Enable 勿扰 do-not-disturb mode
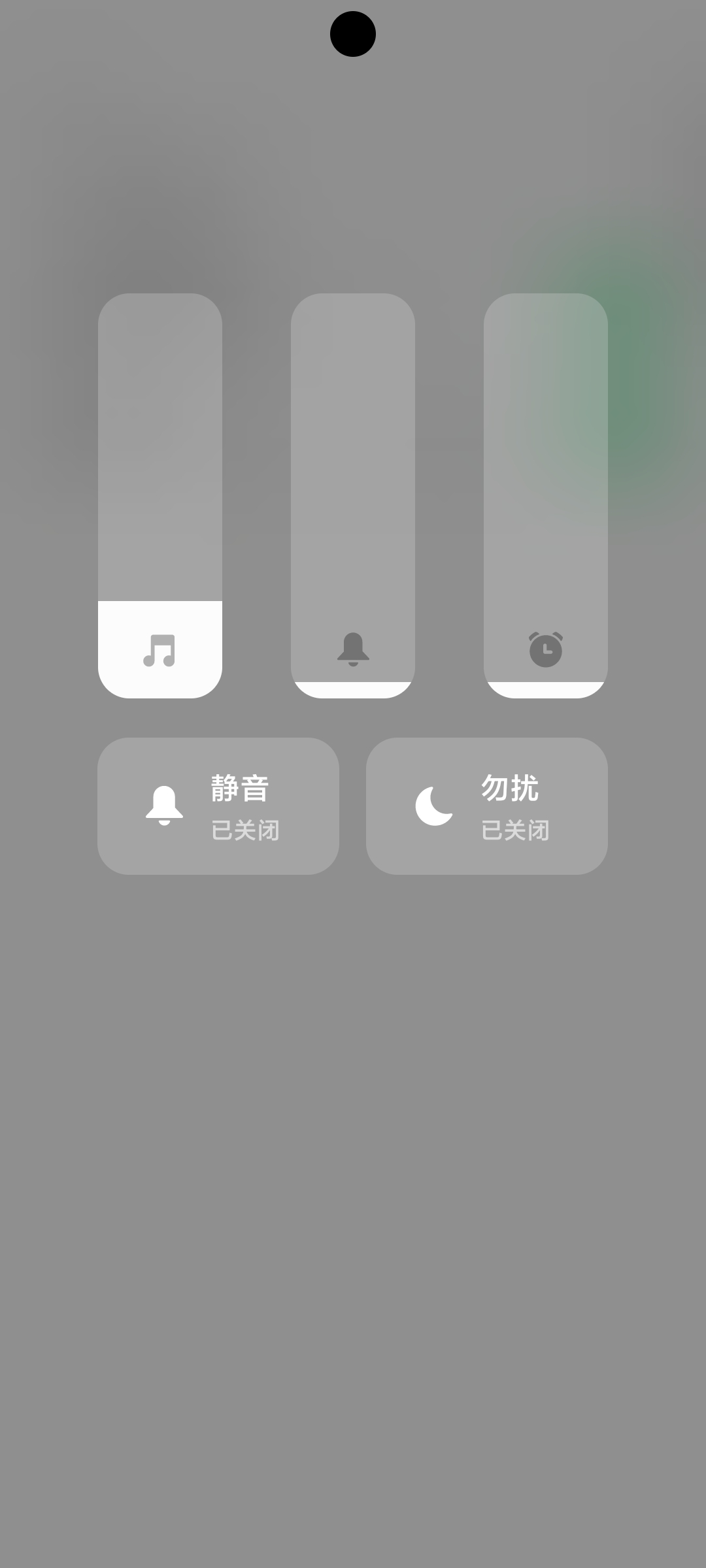The height and width of the screenshot is (1568, 706). coord(487,806)
